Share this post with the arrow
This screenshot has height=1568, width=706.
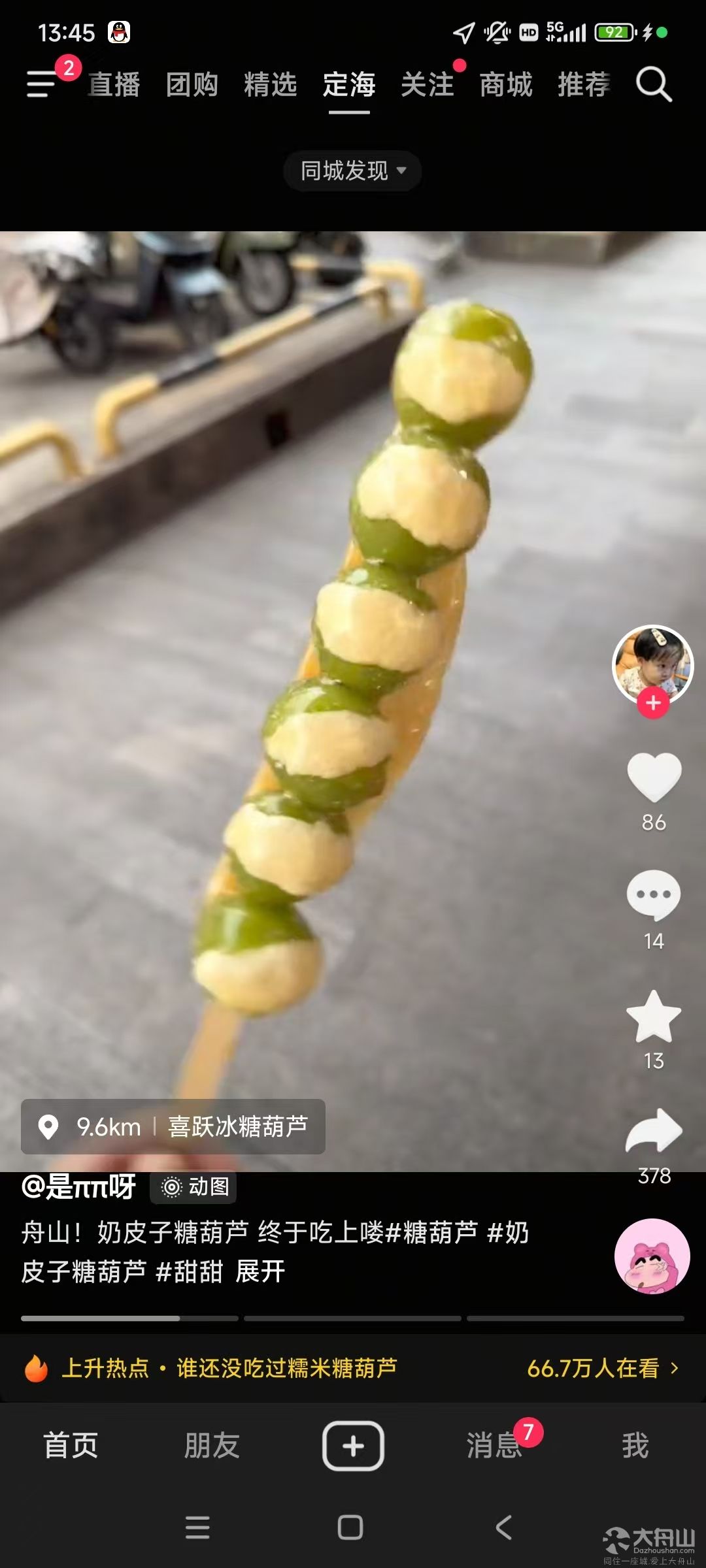point(654,1132)
